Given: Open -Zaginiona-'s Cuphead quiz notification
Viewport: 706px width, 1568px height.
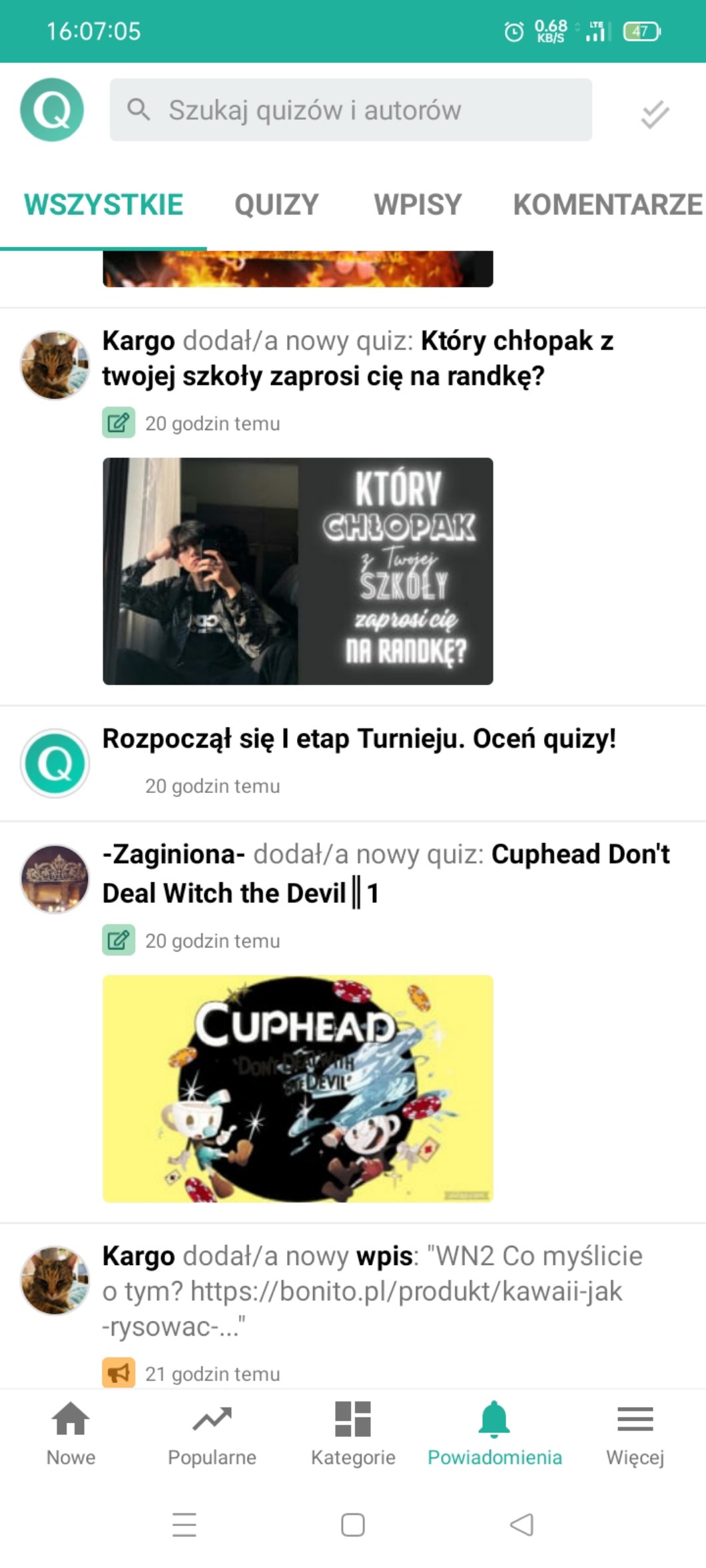Looking at the screenshot, I should [385, 873].
